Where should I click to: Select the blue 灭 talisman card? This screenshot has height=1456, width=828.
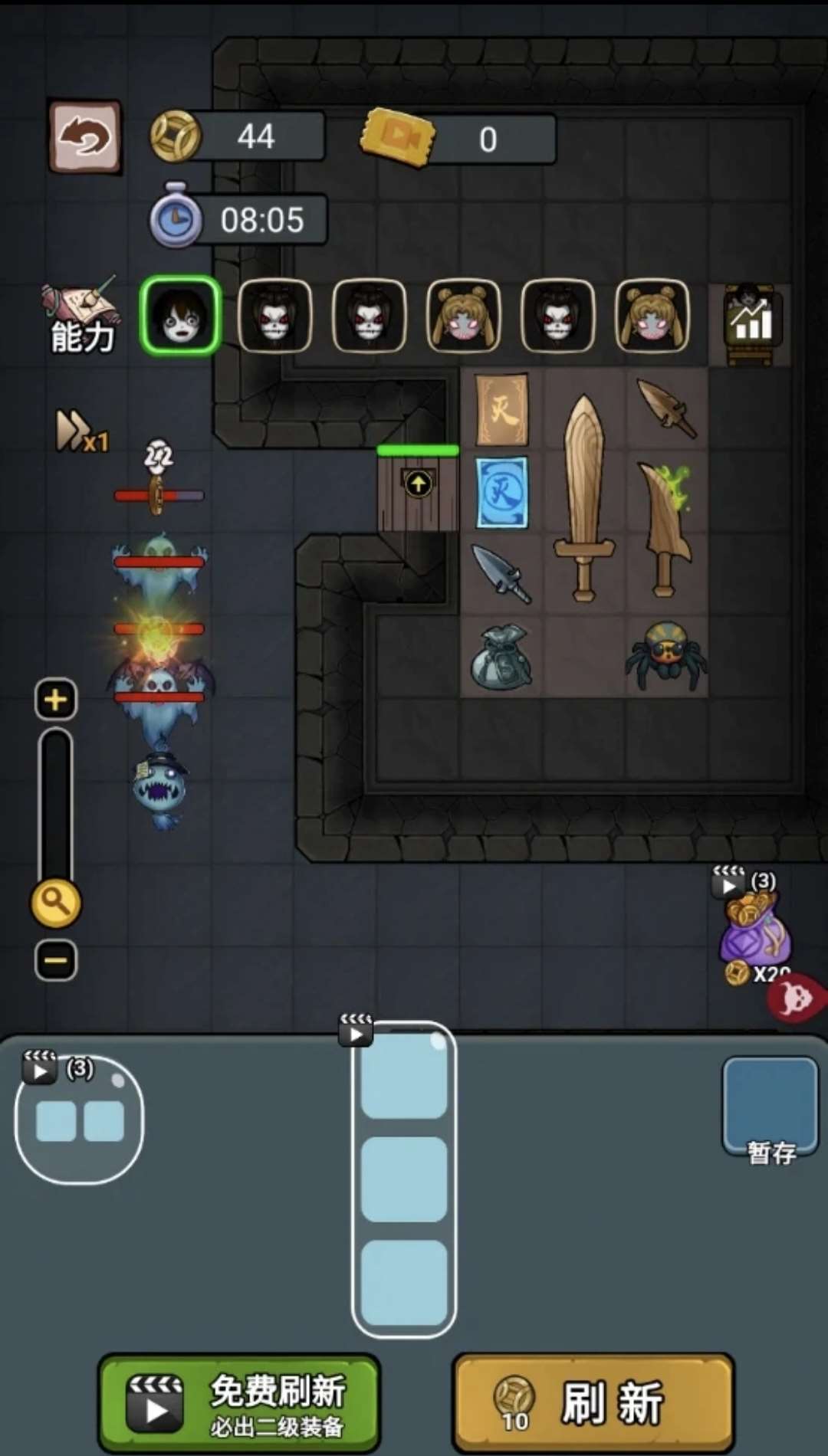501,492
